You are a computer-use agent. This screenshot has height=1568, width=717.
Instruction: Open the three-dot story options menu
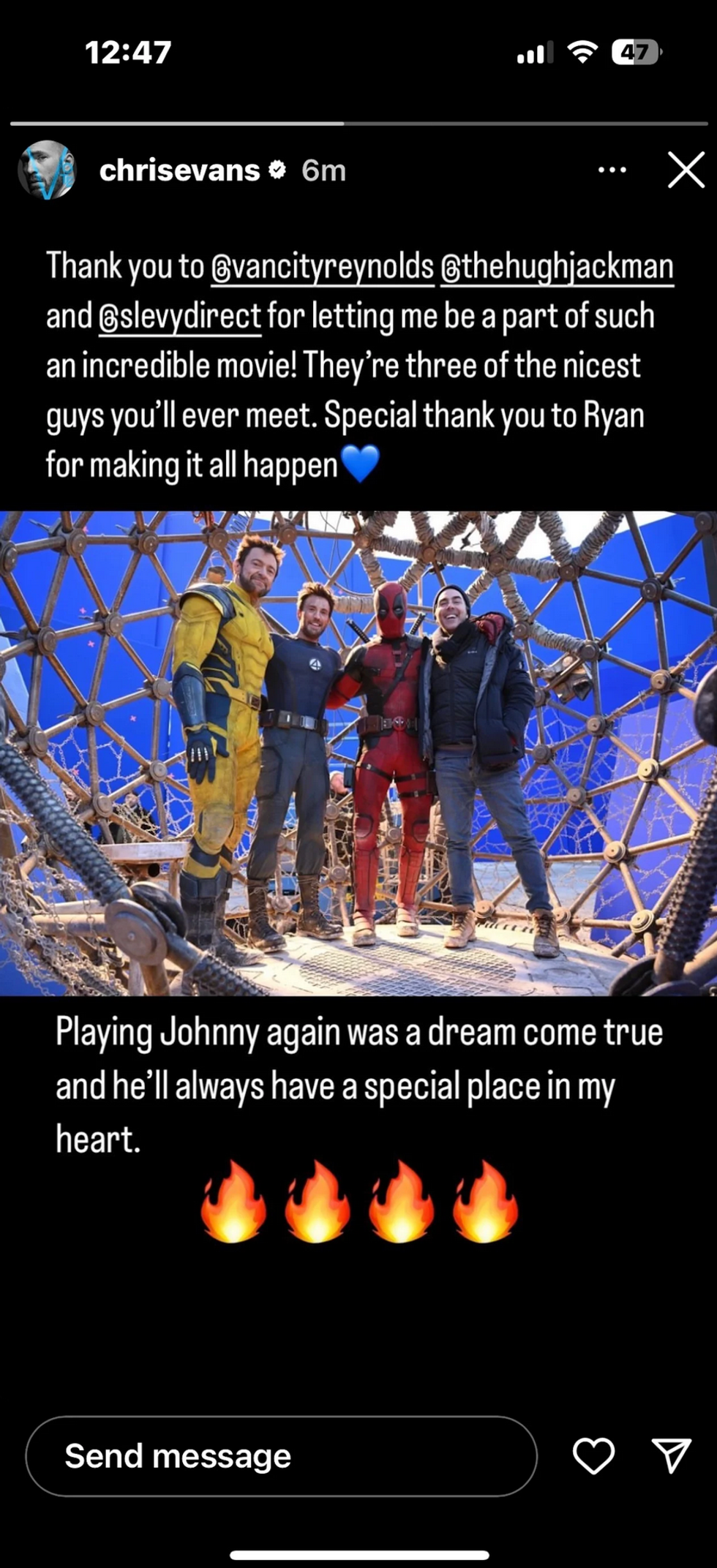tap(612, 170)
